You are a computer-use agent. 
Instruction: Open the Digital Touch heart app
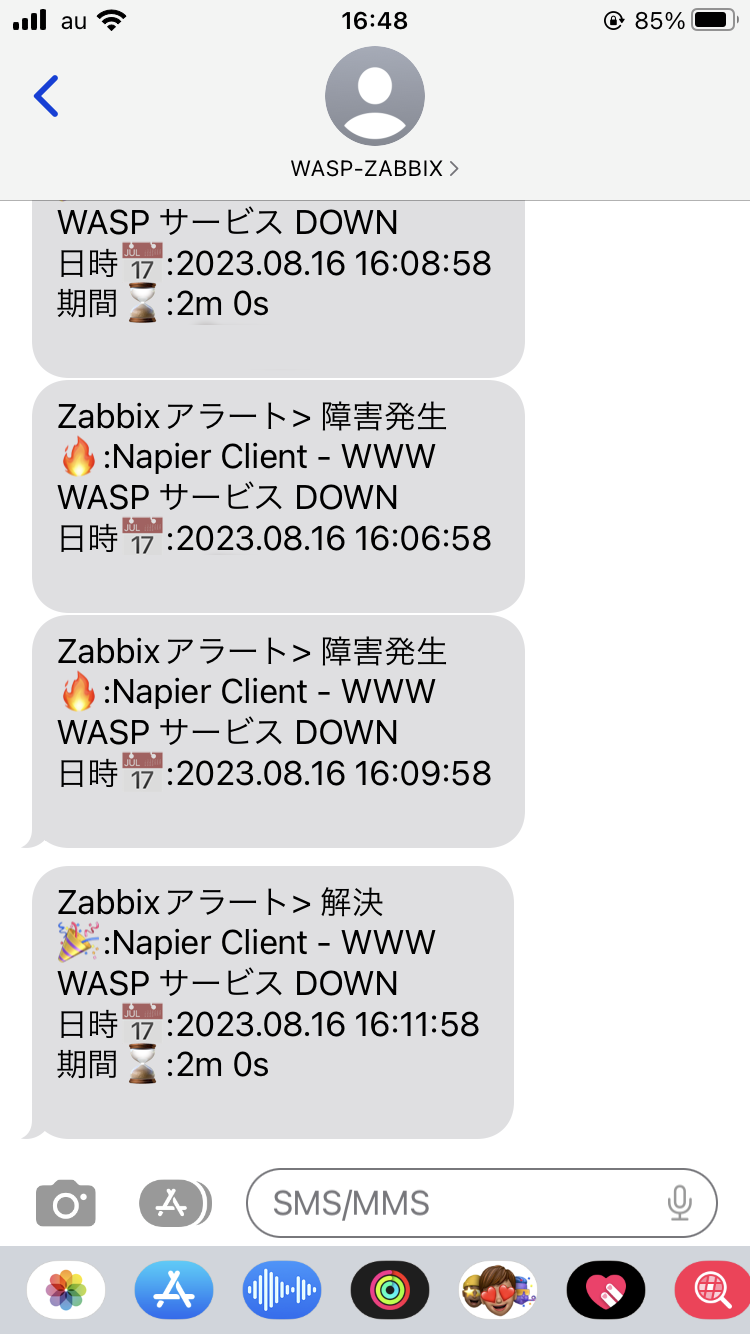606,1290
